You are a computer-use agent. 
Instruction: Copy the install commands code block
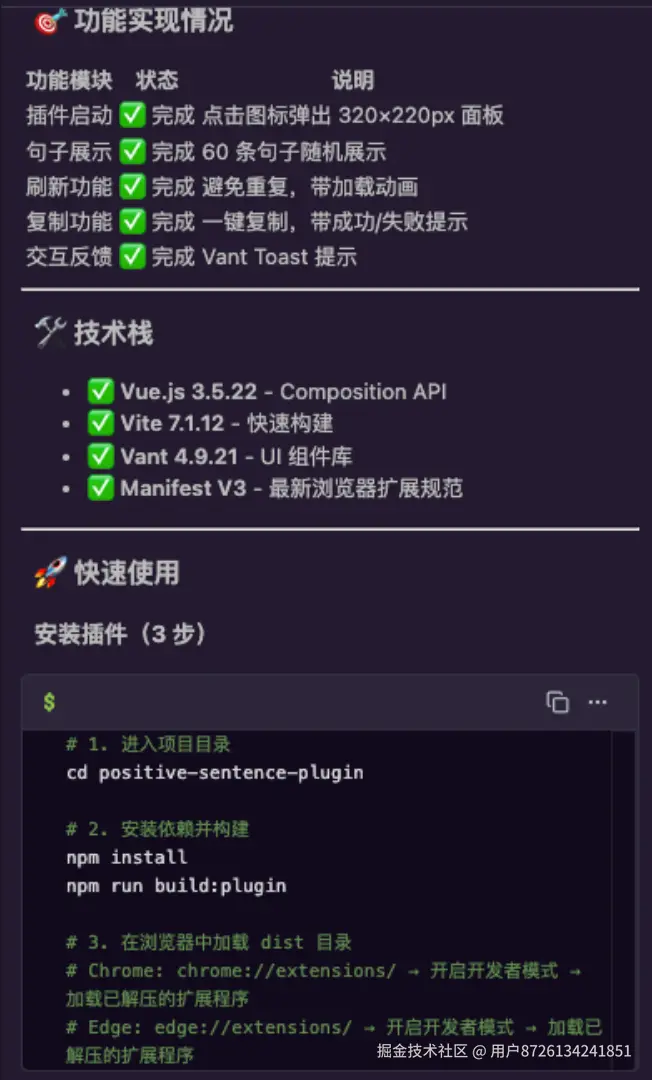557,702
